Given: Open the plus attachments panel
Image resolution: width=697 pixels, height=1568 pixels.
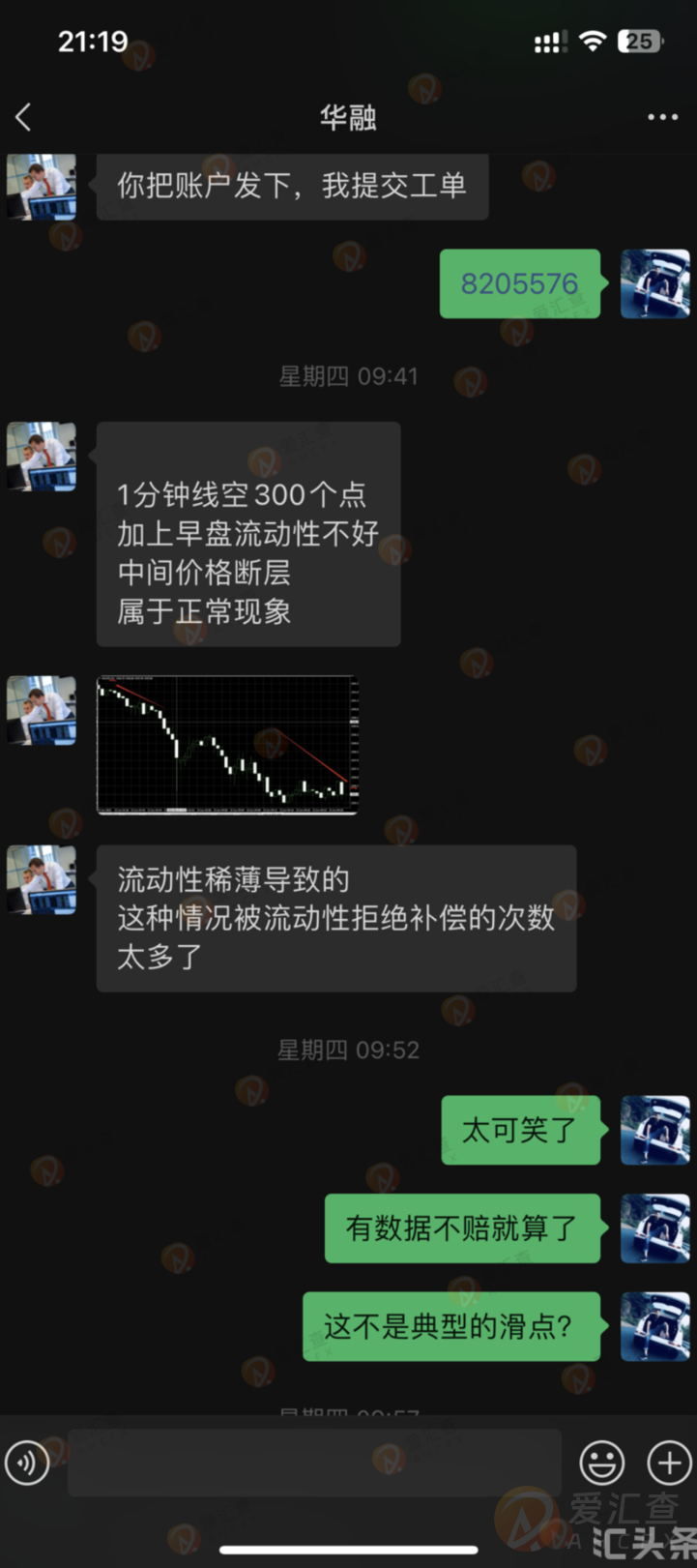Looking at the screenshot, I should 669,1463.
